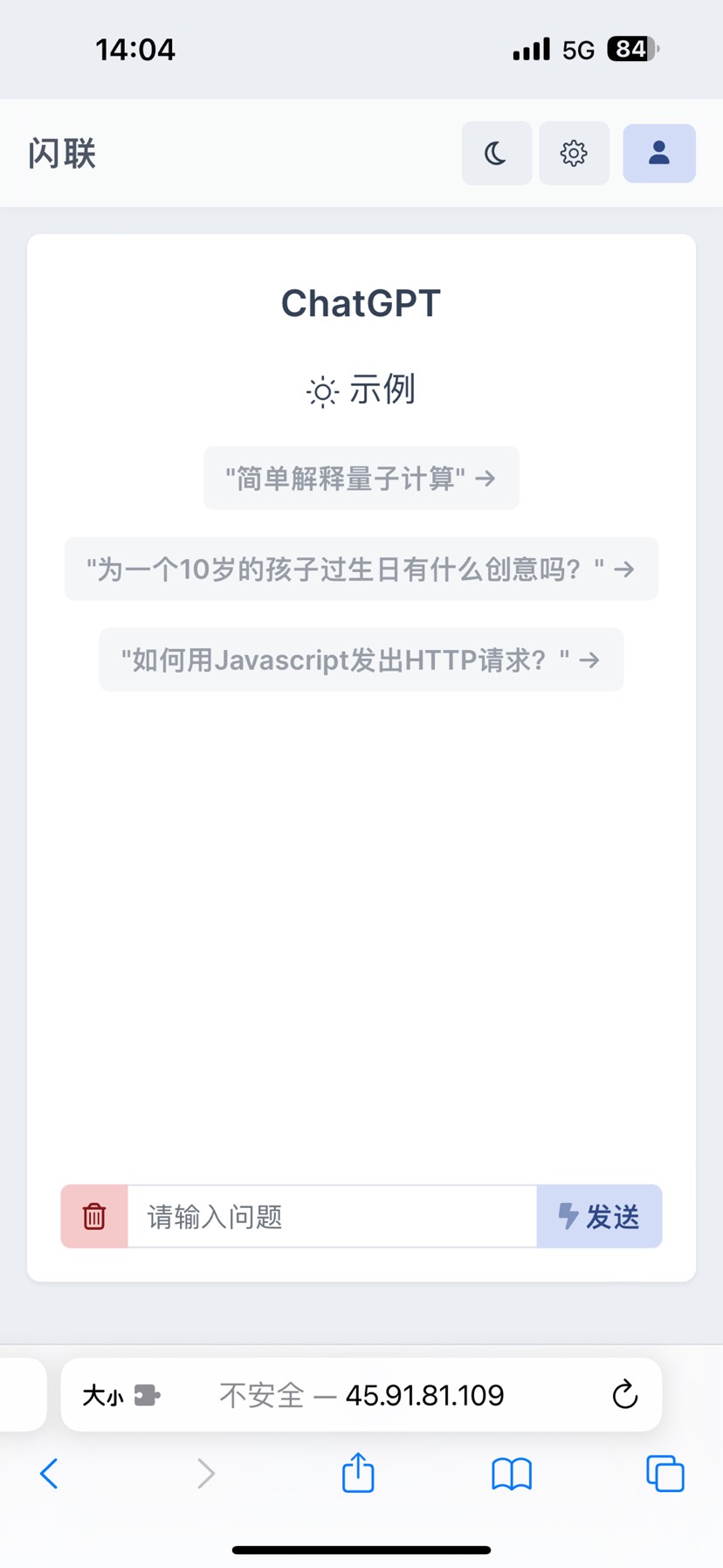Focus the 请输入问题 input field
The image size is (723, 1568).
point(332,1216)
